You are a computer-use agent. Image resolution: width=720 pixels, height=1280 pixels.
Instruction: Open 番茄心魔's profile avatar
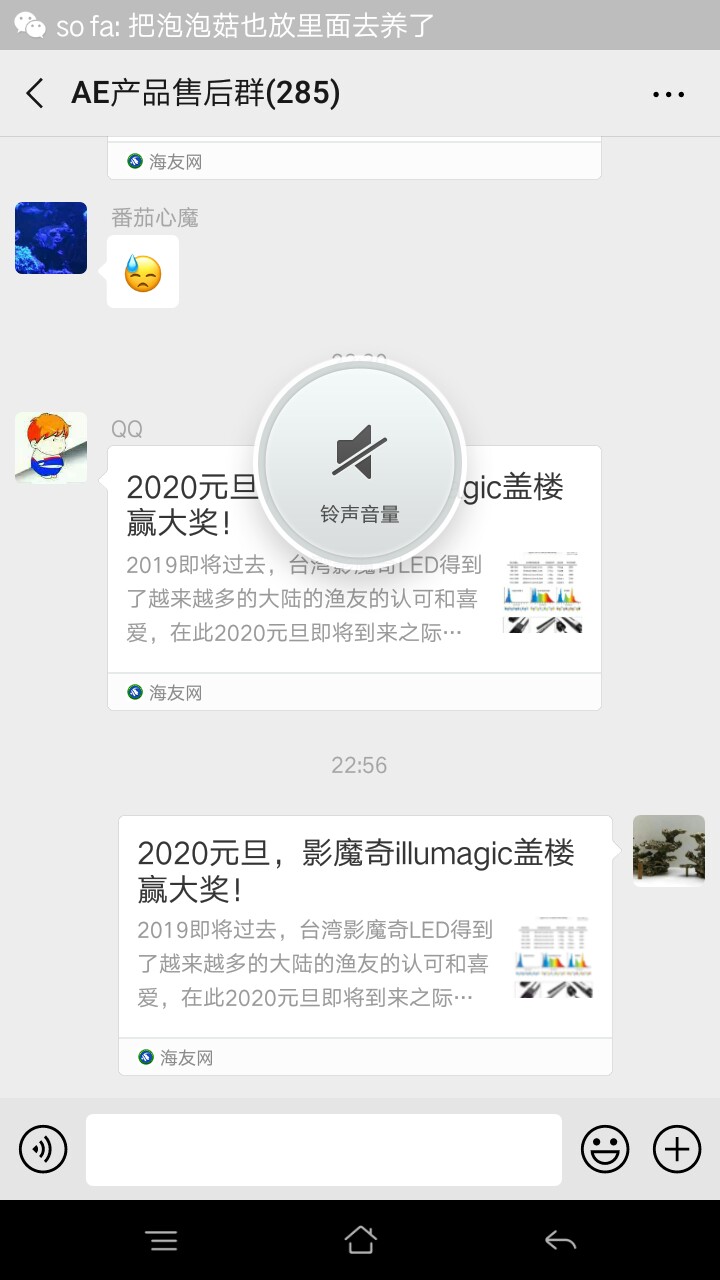tap(51, 238)
